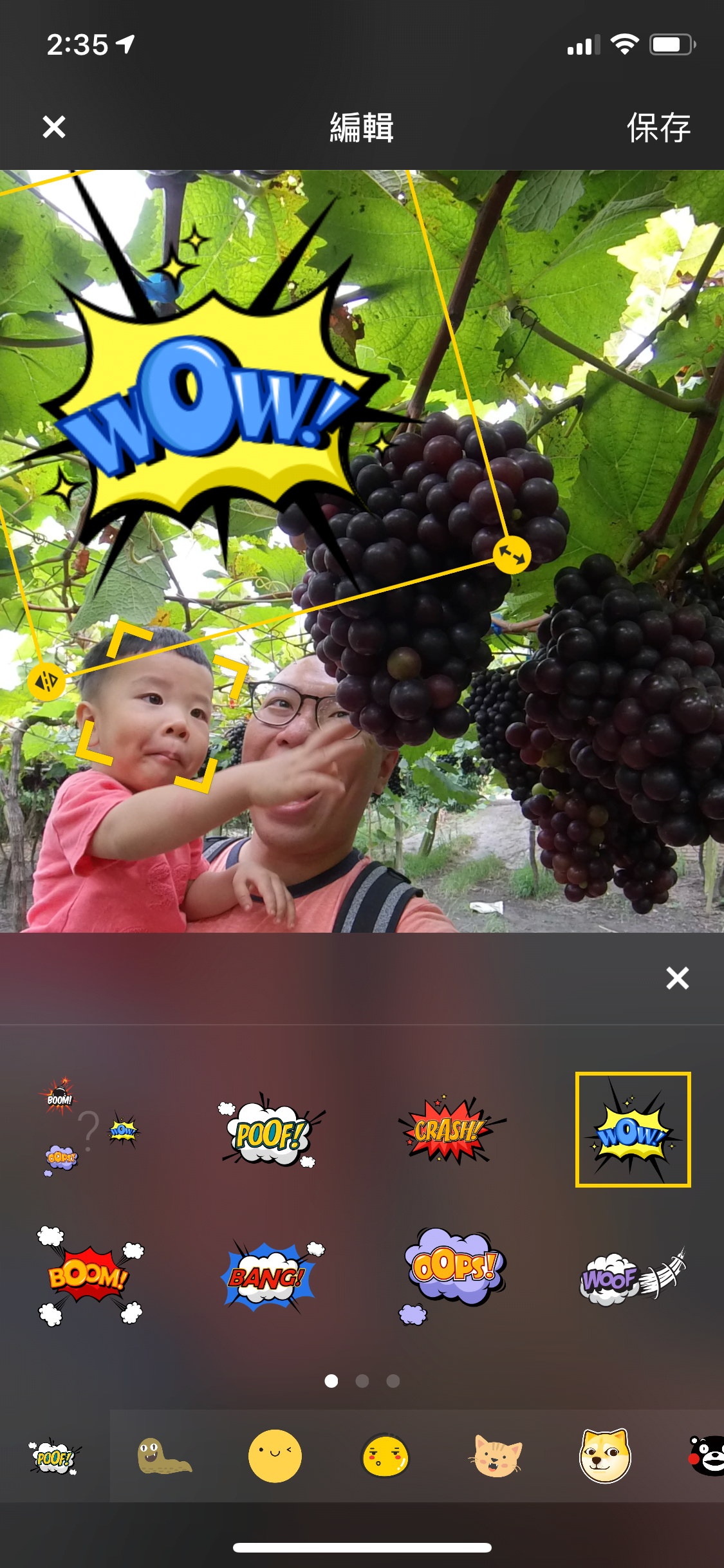
Task: Switch to the yellow winking face pack
Action: coord(275,1457)
